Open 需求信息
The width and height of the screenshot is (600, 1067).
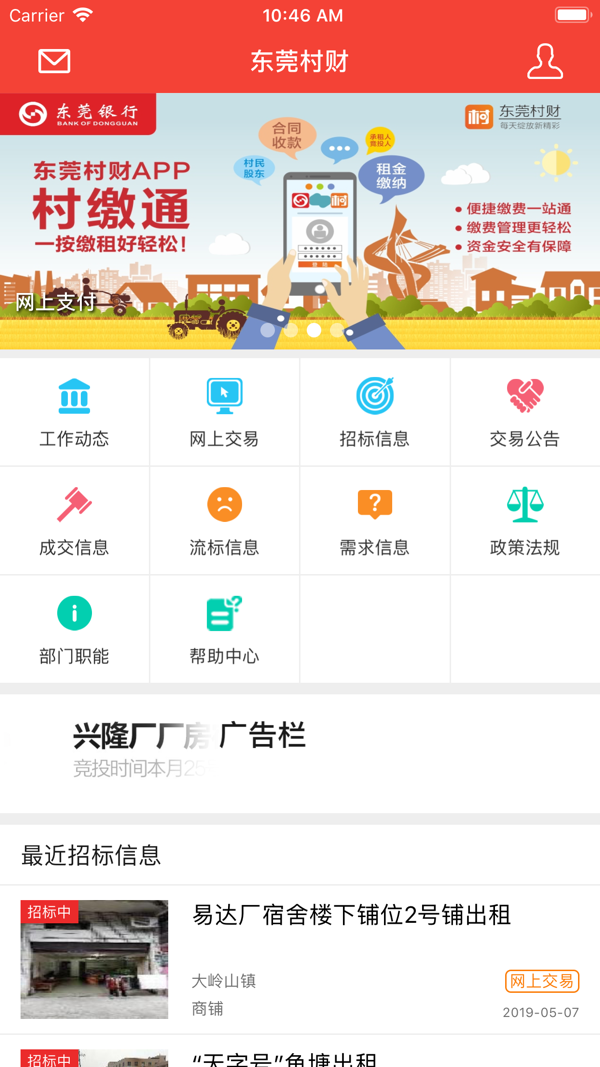pyautogui.click(x=375, y=521)
